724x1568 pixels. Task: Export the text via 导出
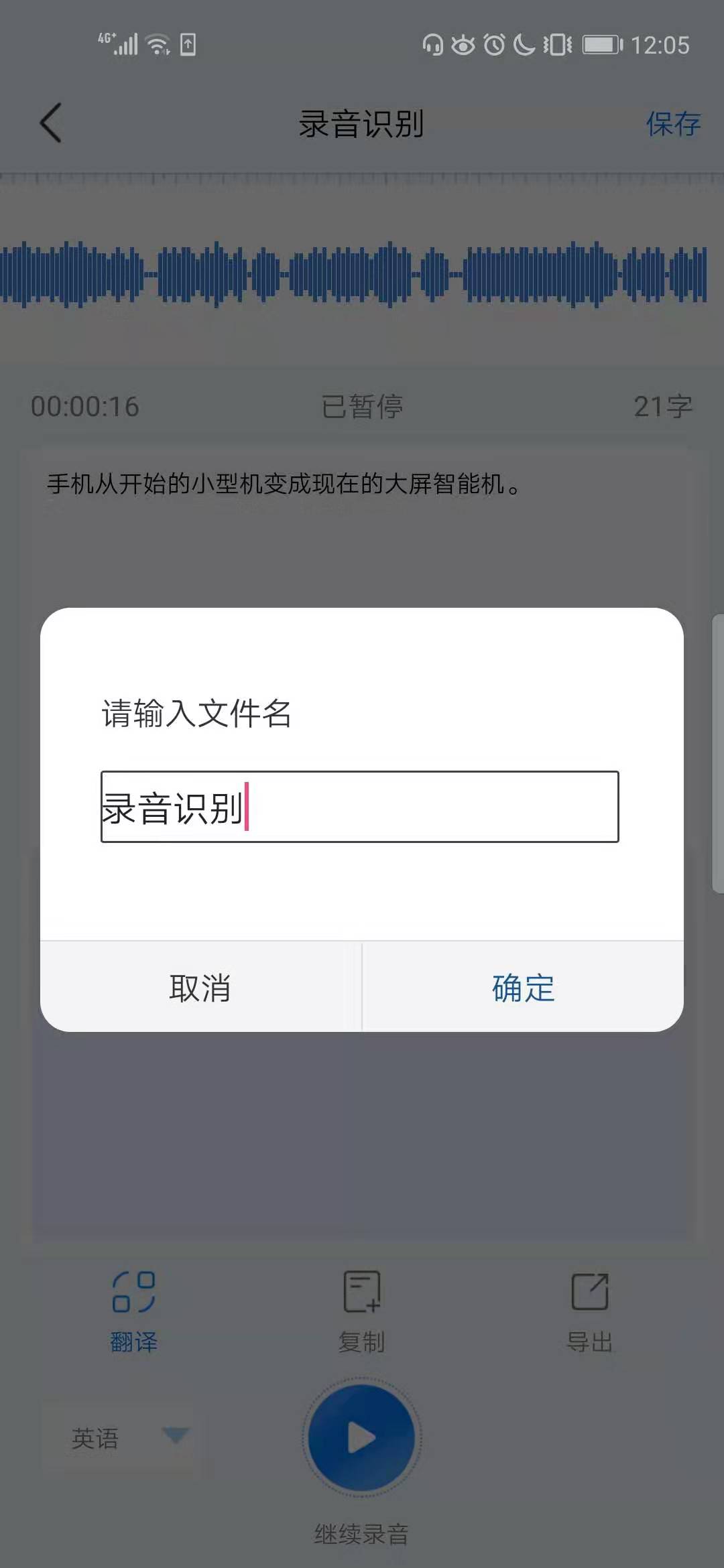pos(589,1311)
